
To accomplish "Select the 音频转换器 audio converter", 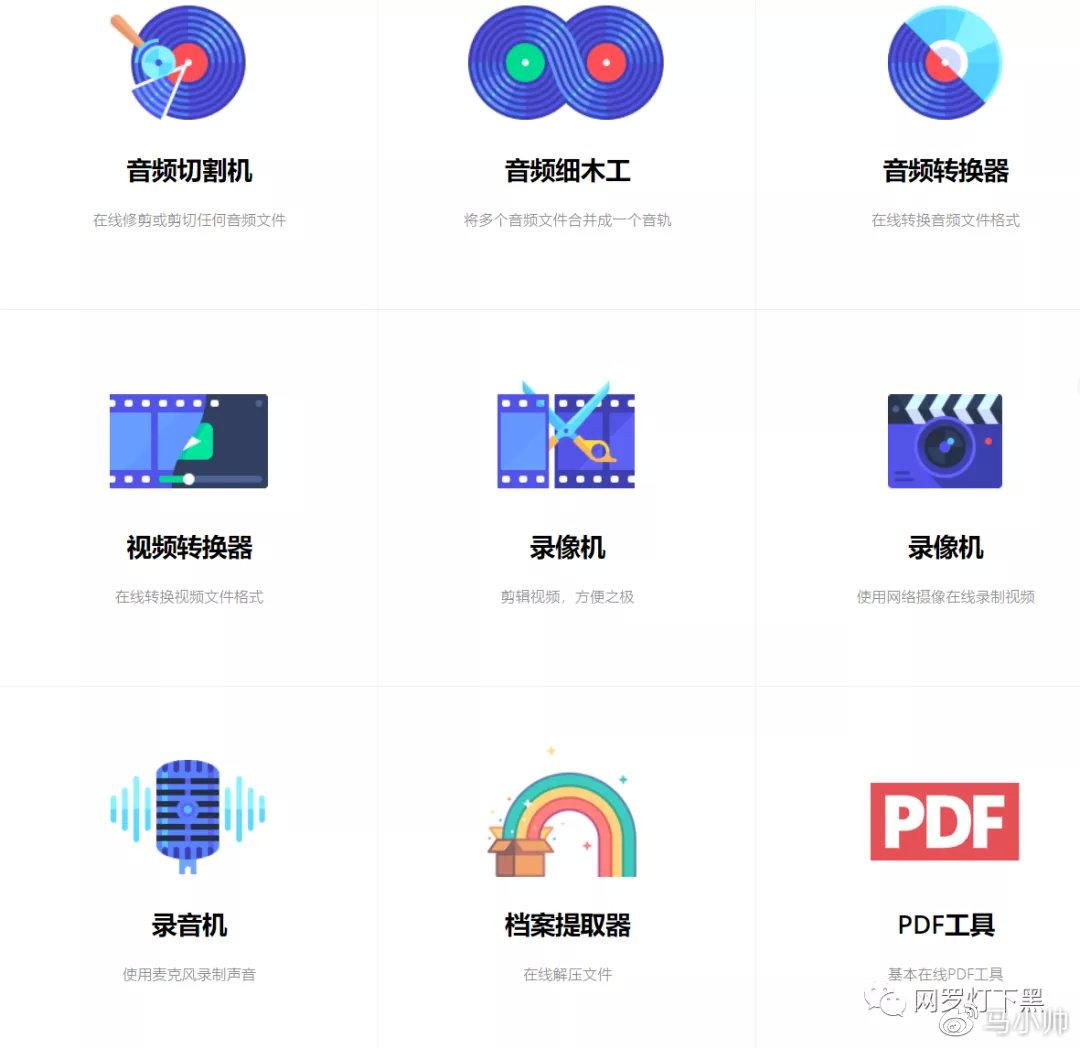I will [945, 171].
